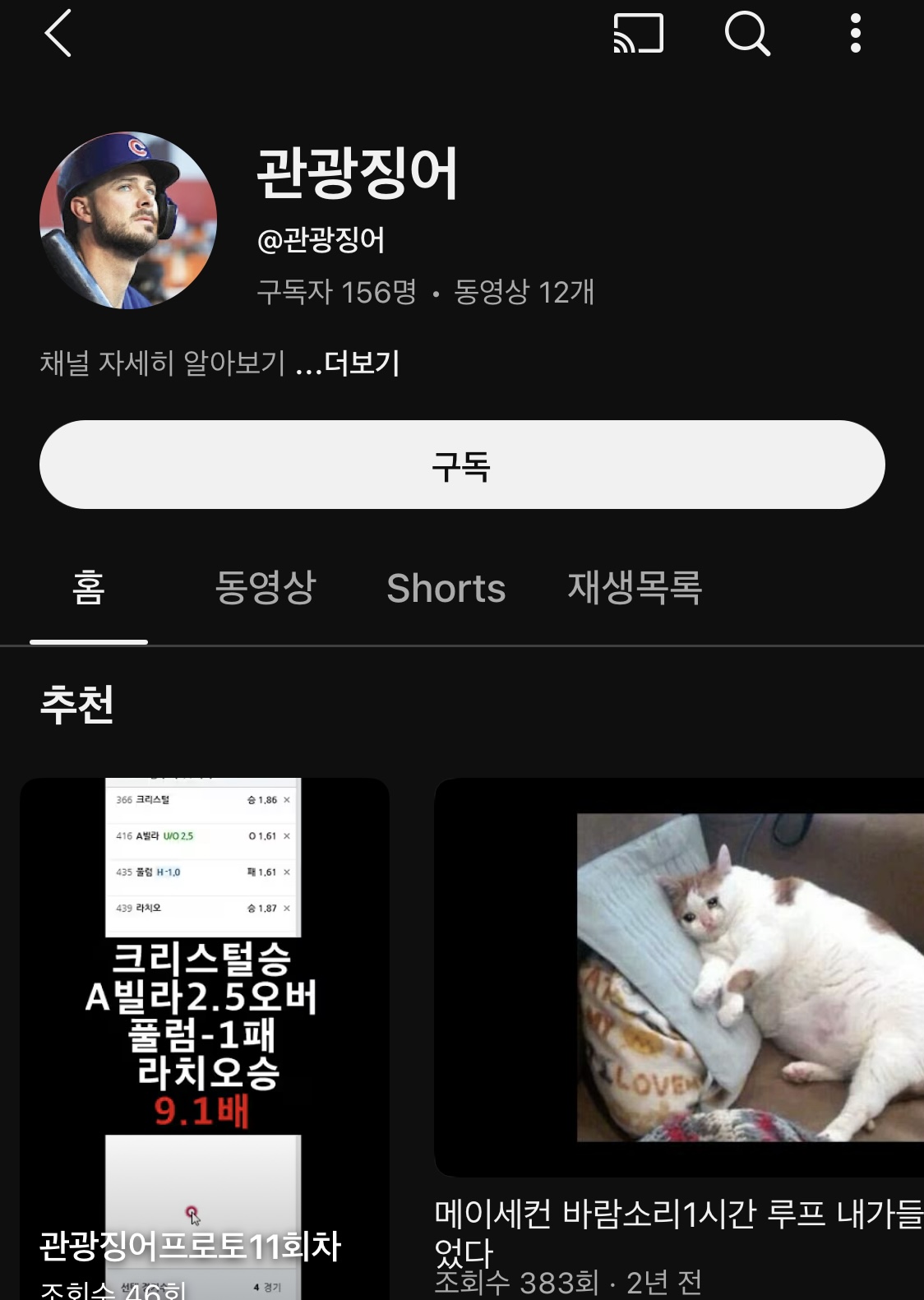View the 관광징어 channel profile picture
This screenshot has height=1300, width=924.
[x=128, y=220]
